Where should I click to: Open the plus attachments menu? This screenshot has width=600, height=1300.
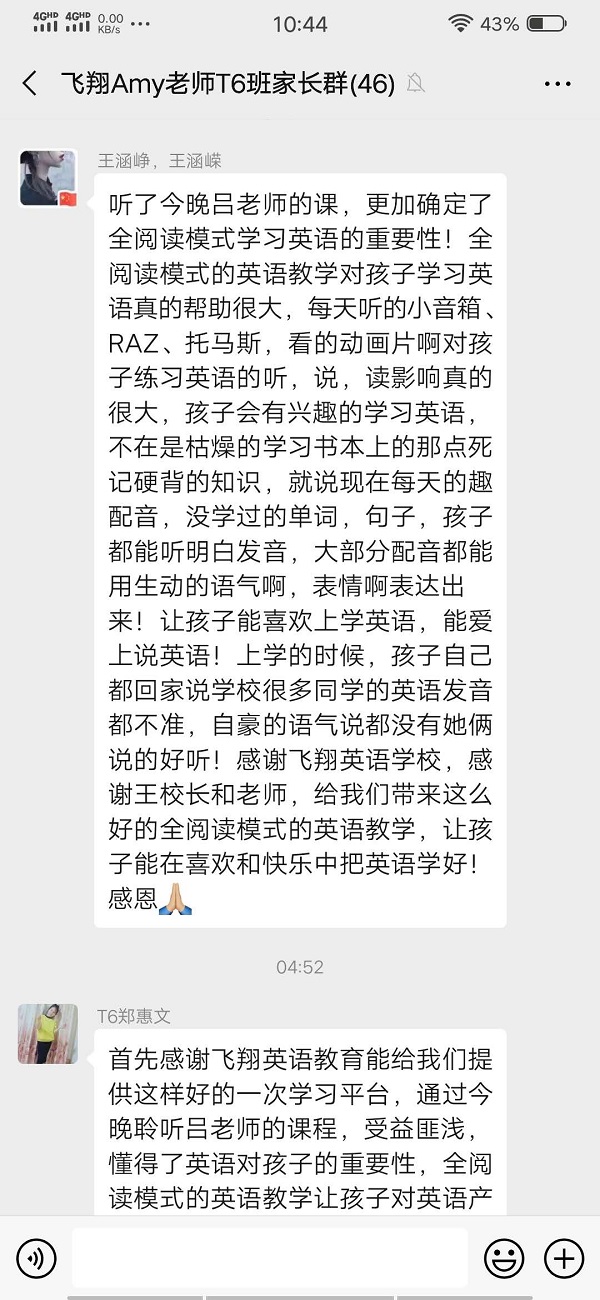pos(564,1258)
